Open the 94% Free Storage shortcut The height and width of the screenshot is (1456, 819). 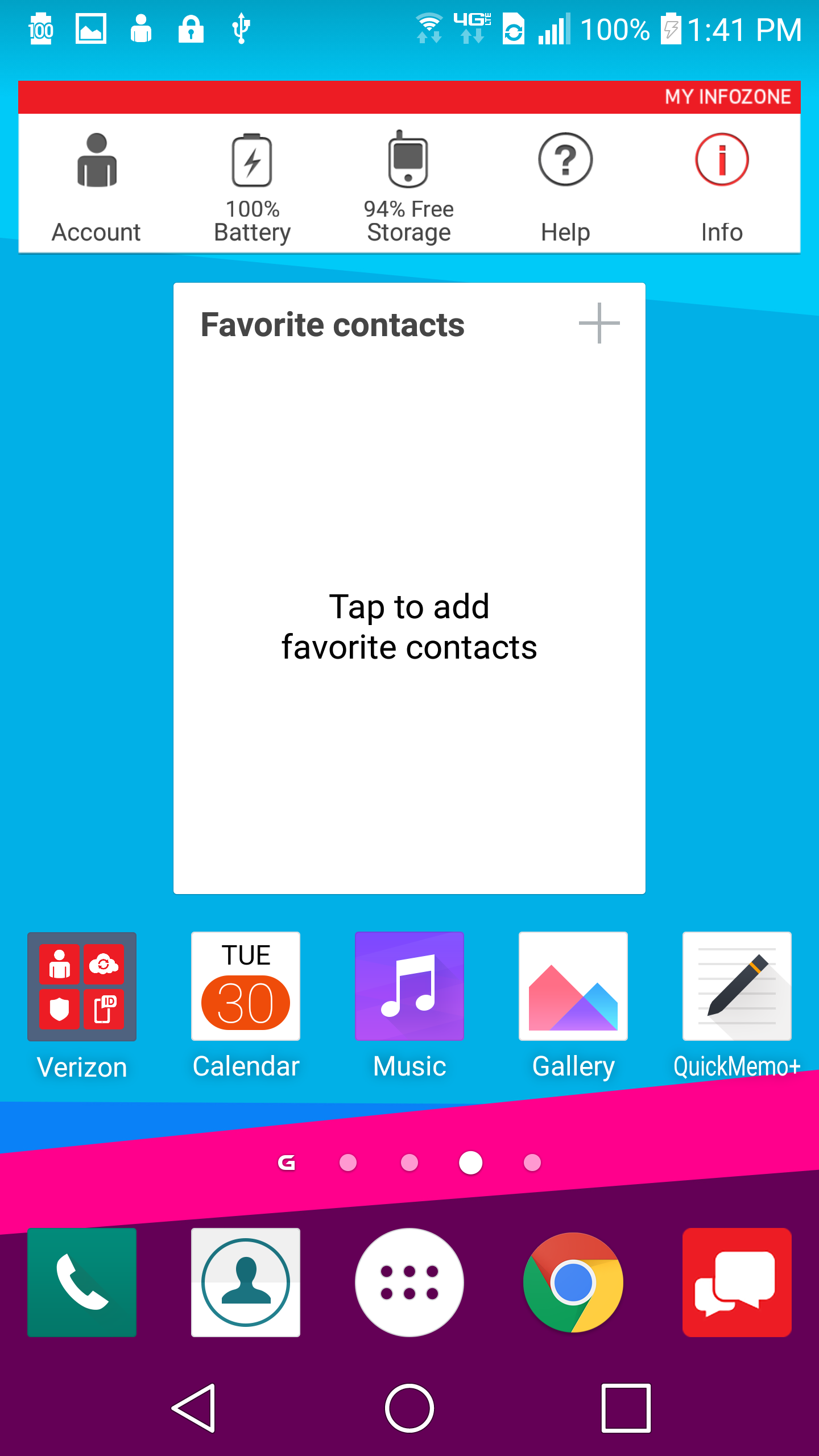[409, 188]
